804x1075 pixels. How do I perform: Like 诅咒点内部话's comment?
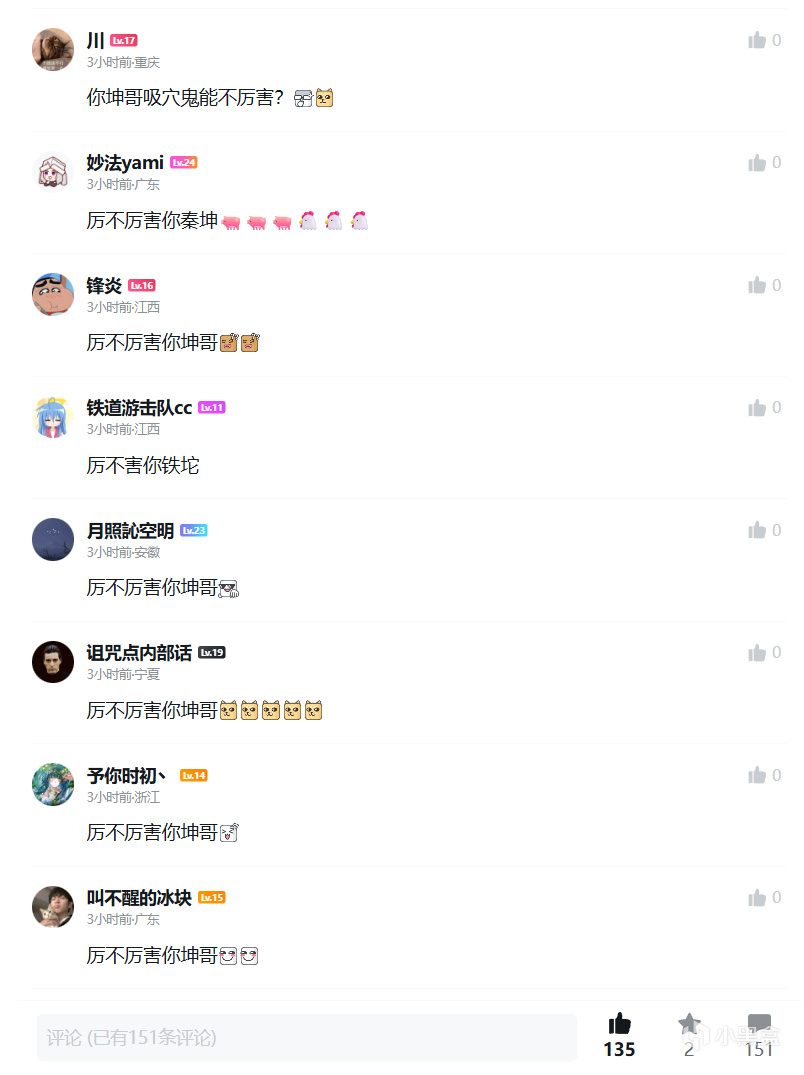coord(757,653)
